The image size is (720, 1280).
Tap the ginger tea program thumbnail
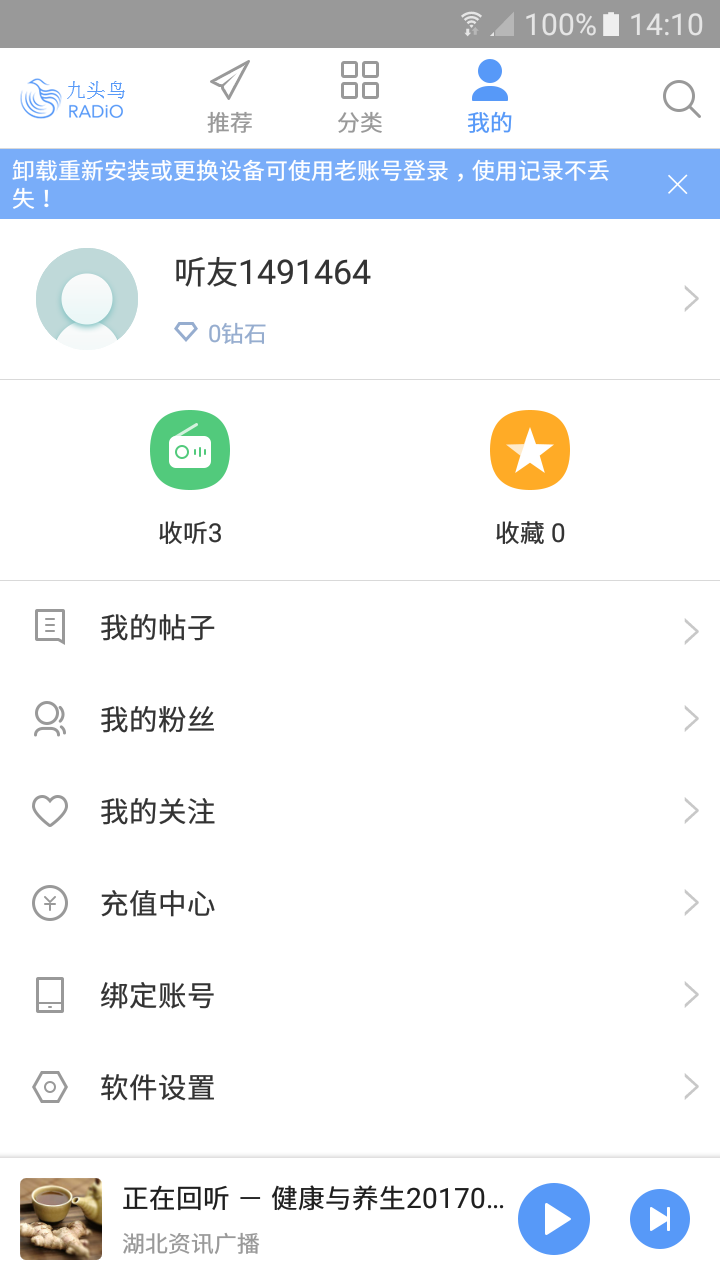(x=61, y=1219)
